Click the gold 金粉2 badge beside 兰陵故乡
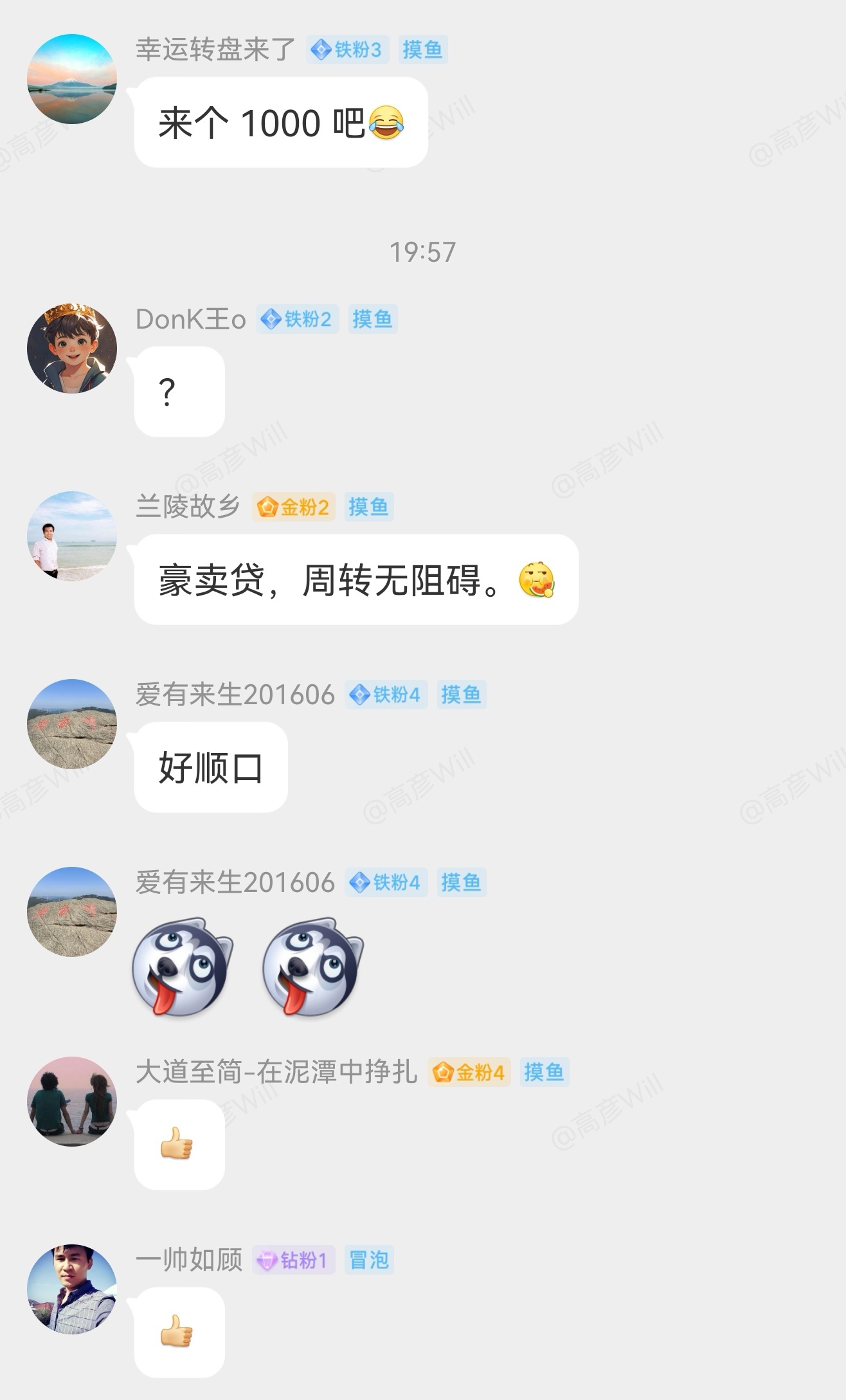Screen dimensions: 846x1400 click(294, 507)
